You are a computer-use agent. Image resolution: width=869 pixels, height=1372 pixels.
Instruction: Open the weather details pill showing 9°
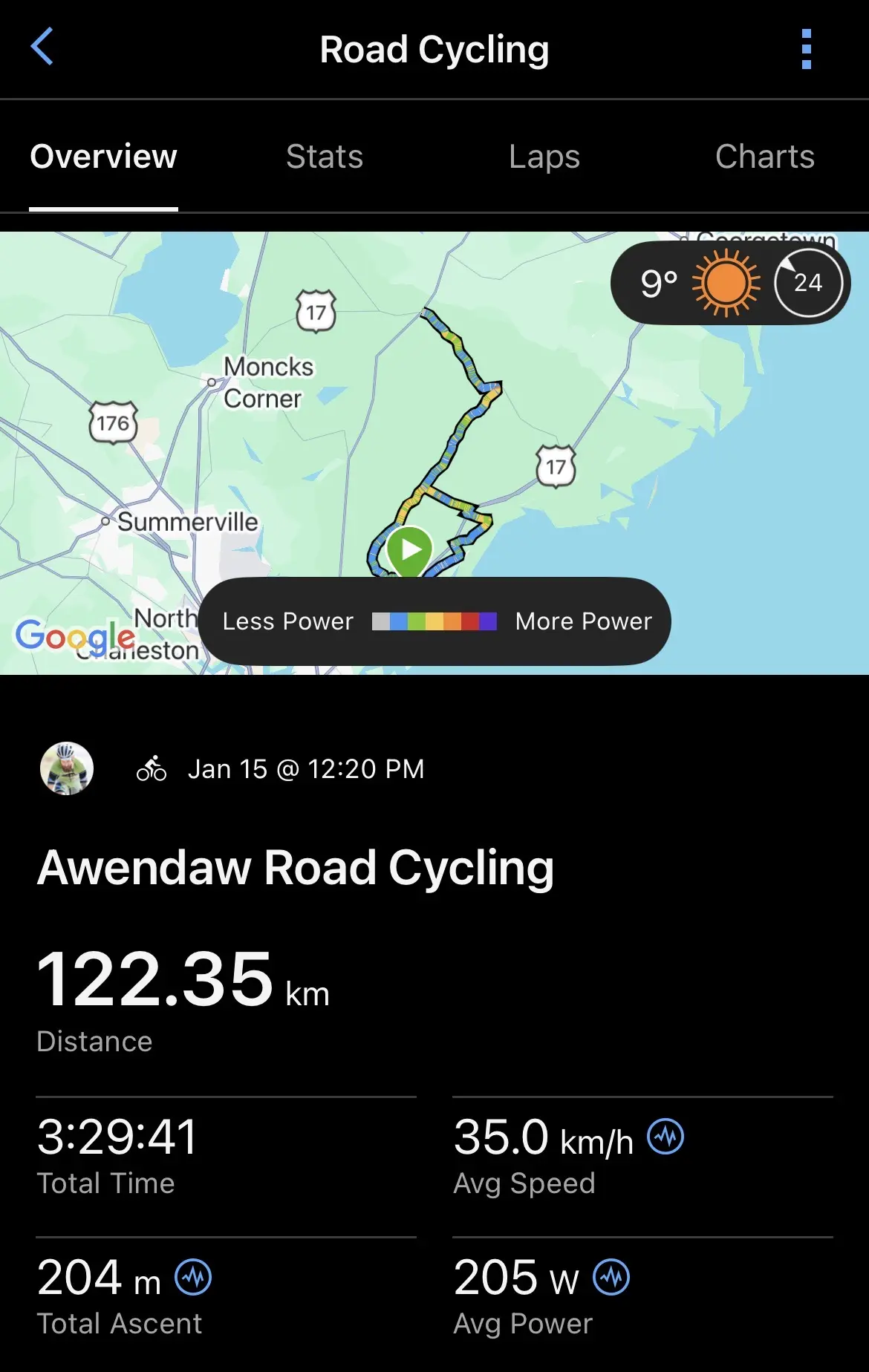pyautogui.click(x=729, y=283)
